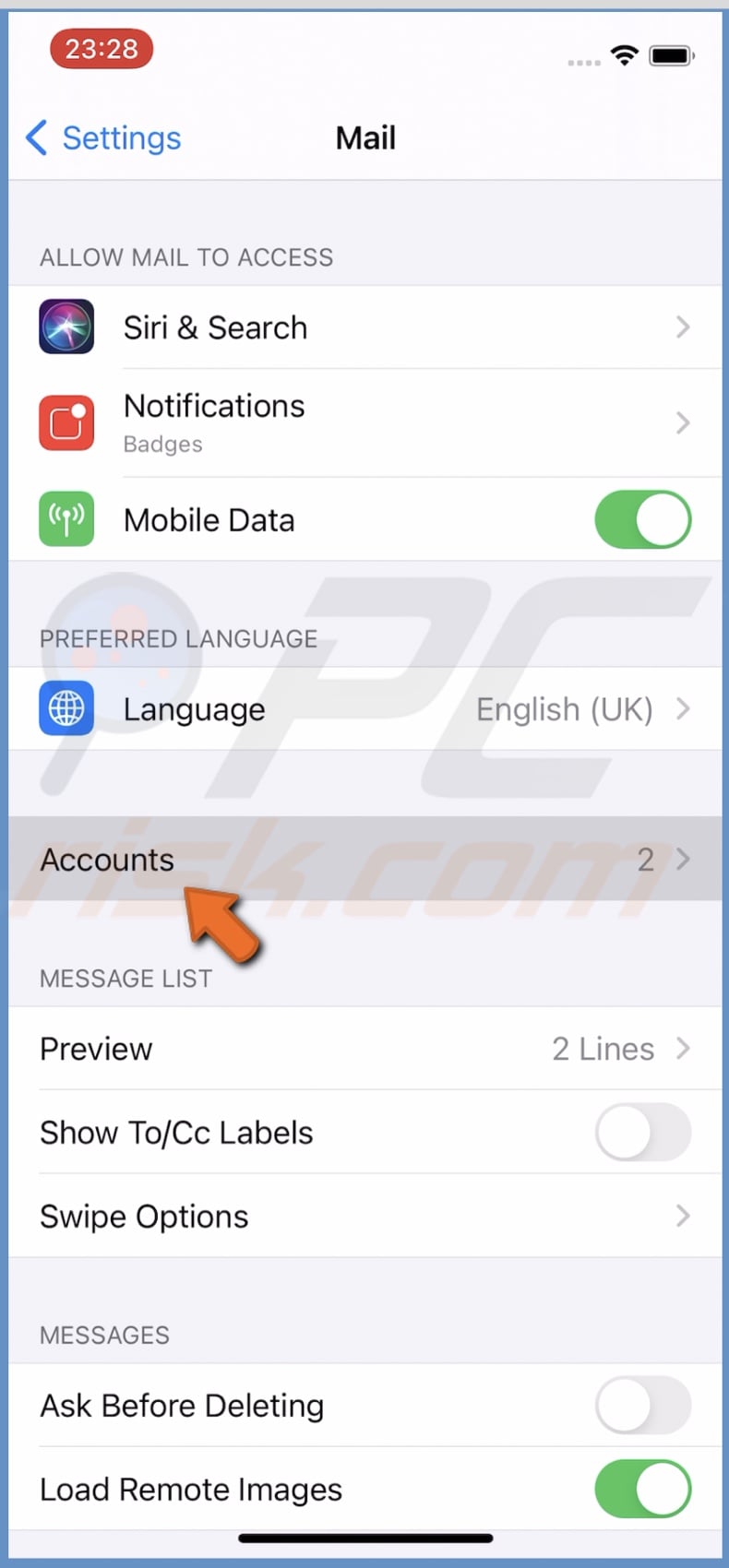The height and width of the screenshot is (1568, 729).
Task: Go back to Settings
Action: [x=103, y=138]
